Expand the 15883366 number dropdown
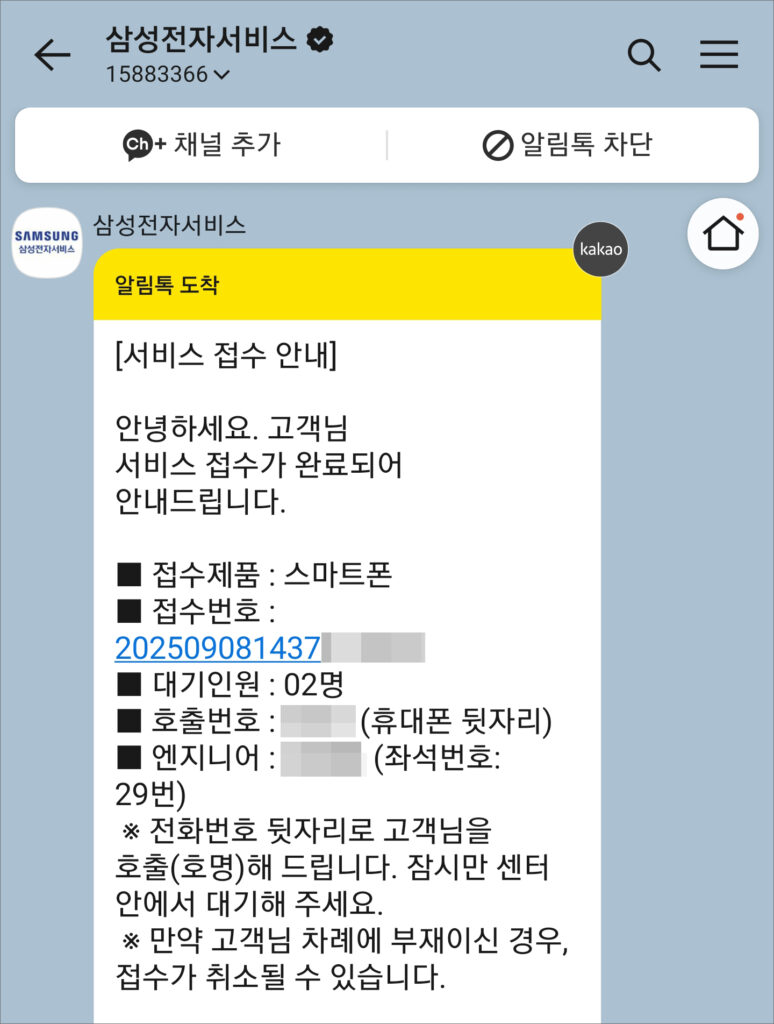The width and height of the screenshot is (774, 1024). click(168, 74)
